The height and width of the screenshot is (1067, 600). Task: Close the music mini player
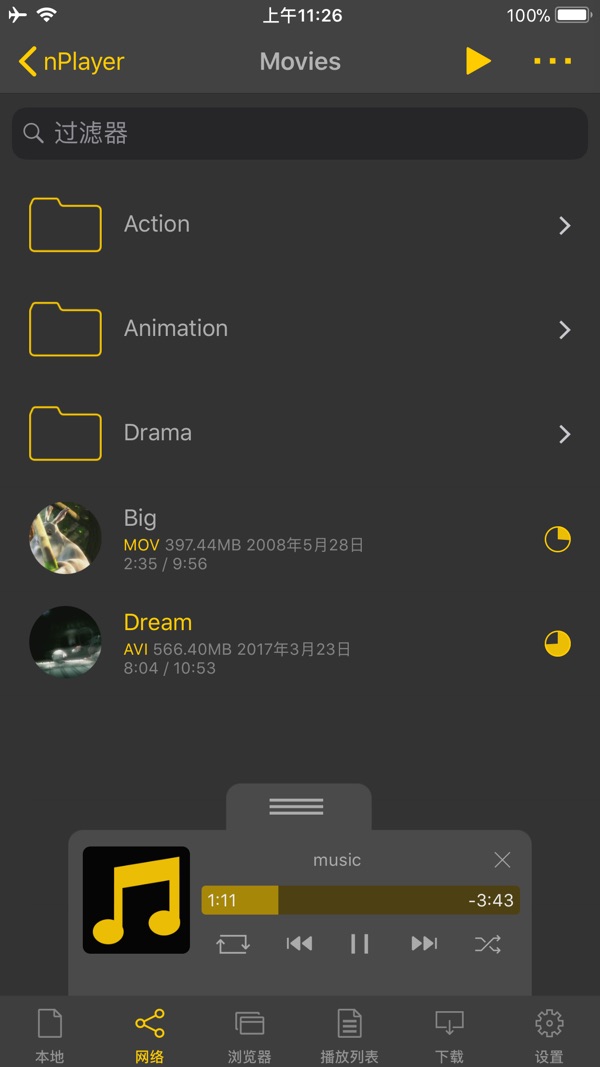[x=502, y=860]
